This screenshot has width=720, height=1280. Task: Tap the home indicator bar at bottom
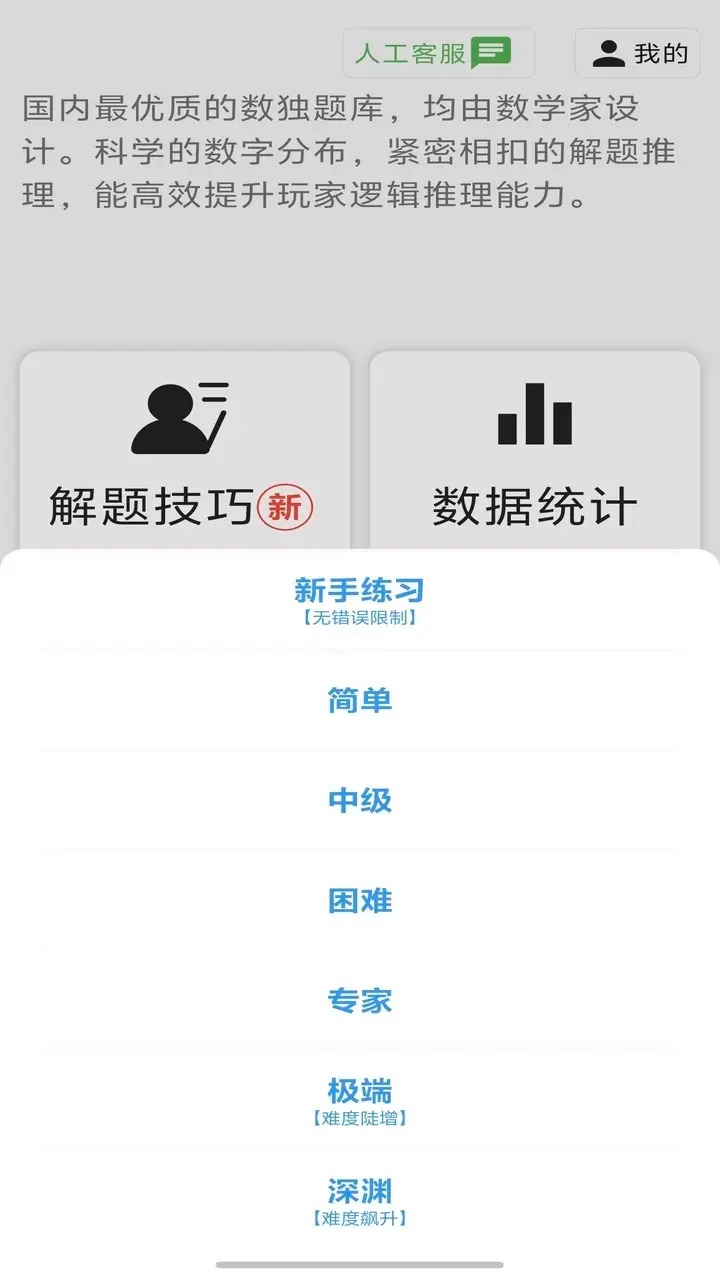(x=359, y=1259)
